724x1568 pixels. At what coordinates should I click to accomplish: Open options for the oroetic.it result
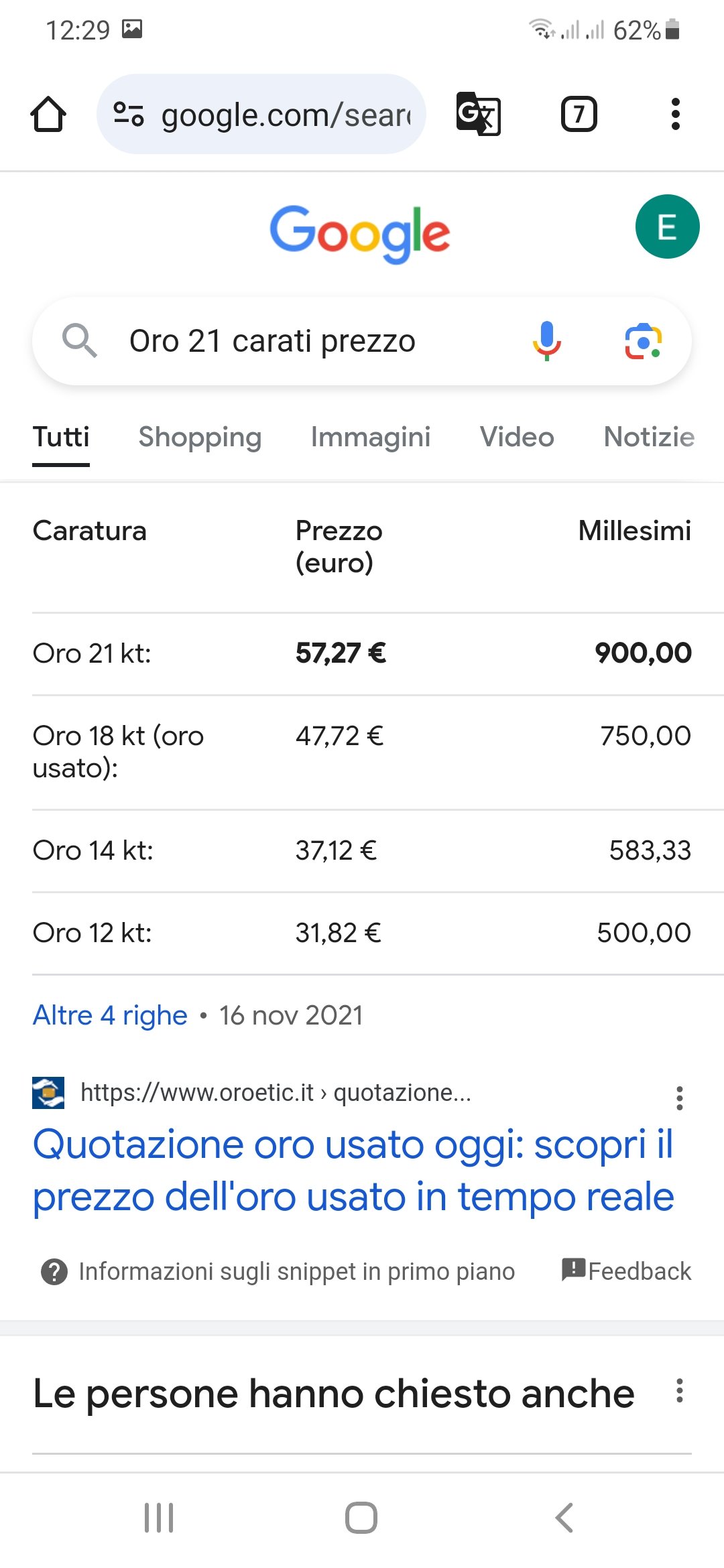pyautogui.click(x=680, y=1098)
